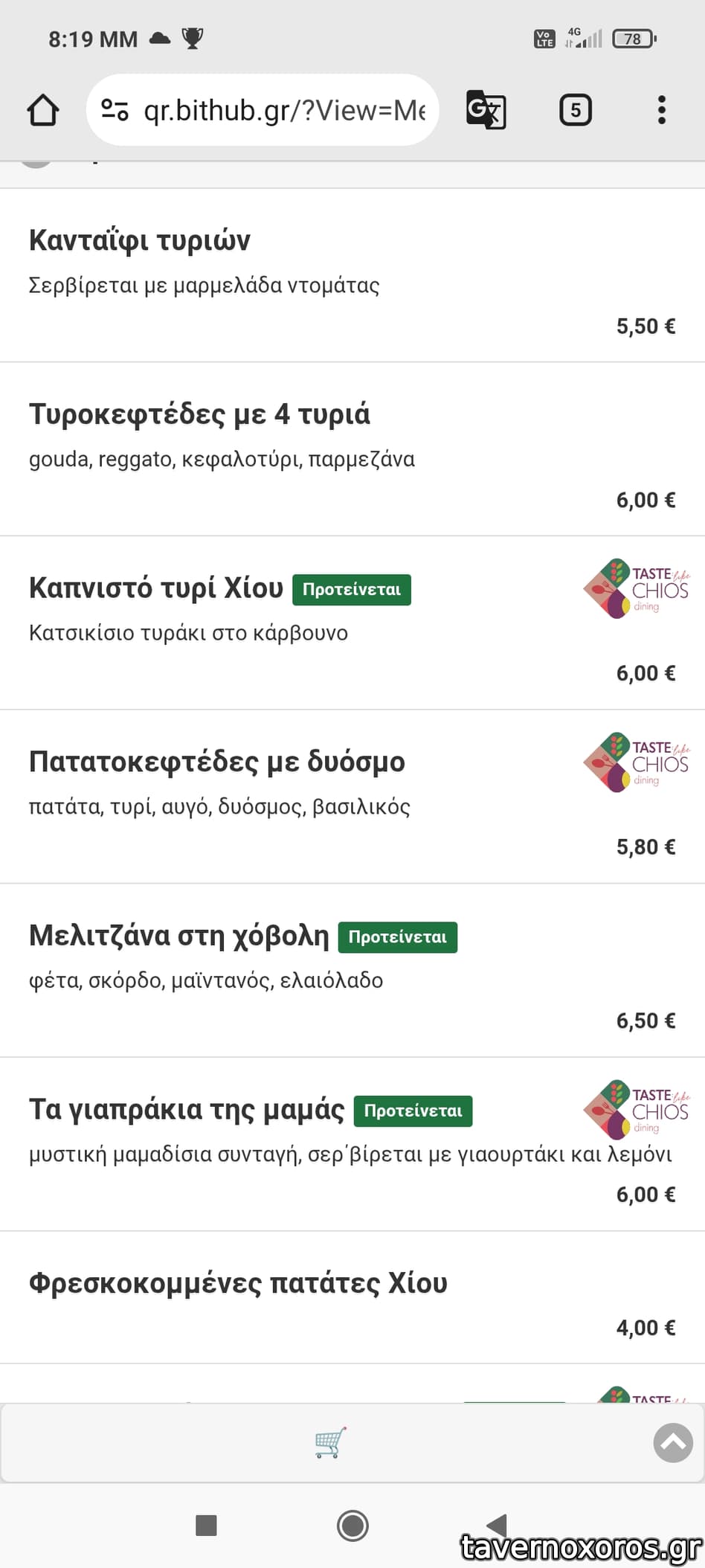Tap the qr.bithub.gr address bar
The width and height of the screenshot is (705, 1568).
tap(283, 110)
